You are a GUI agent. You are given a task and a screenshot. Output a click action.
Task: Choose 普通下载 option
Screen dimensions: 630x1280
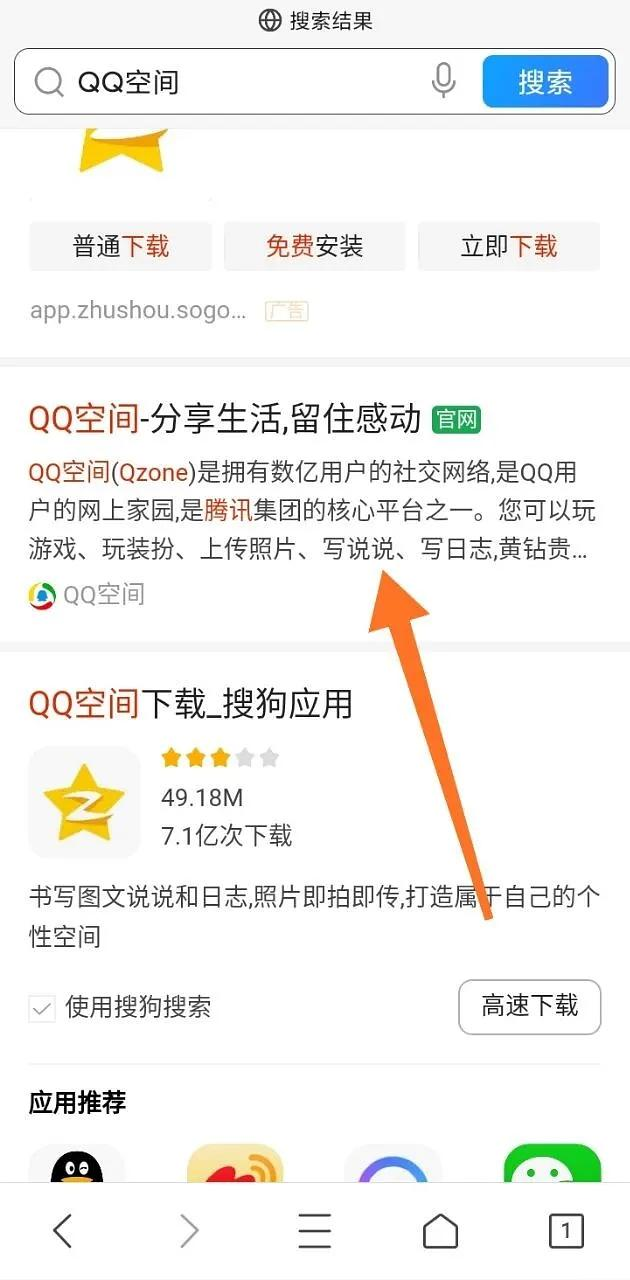121,246
